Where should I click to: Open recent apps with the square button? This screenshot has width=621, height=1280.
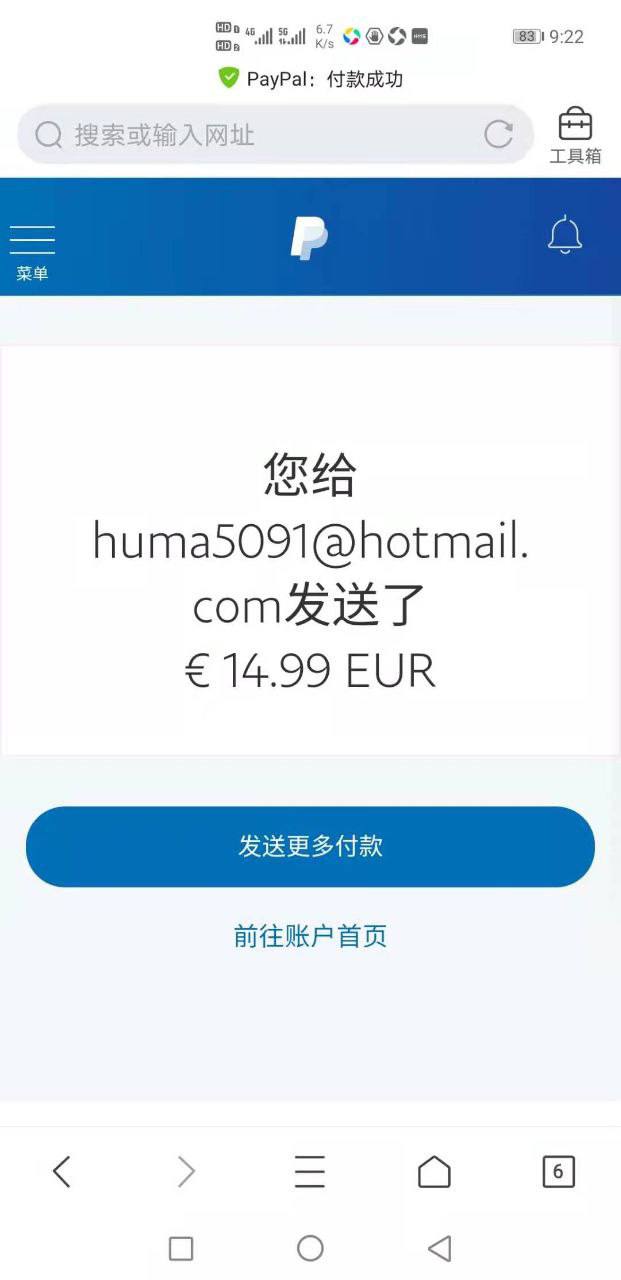tap(181, 1248)
